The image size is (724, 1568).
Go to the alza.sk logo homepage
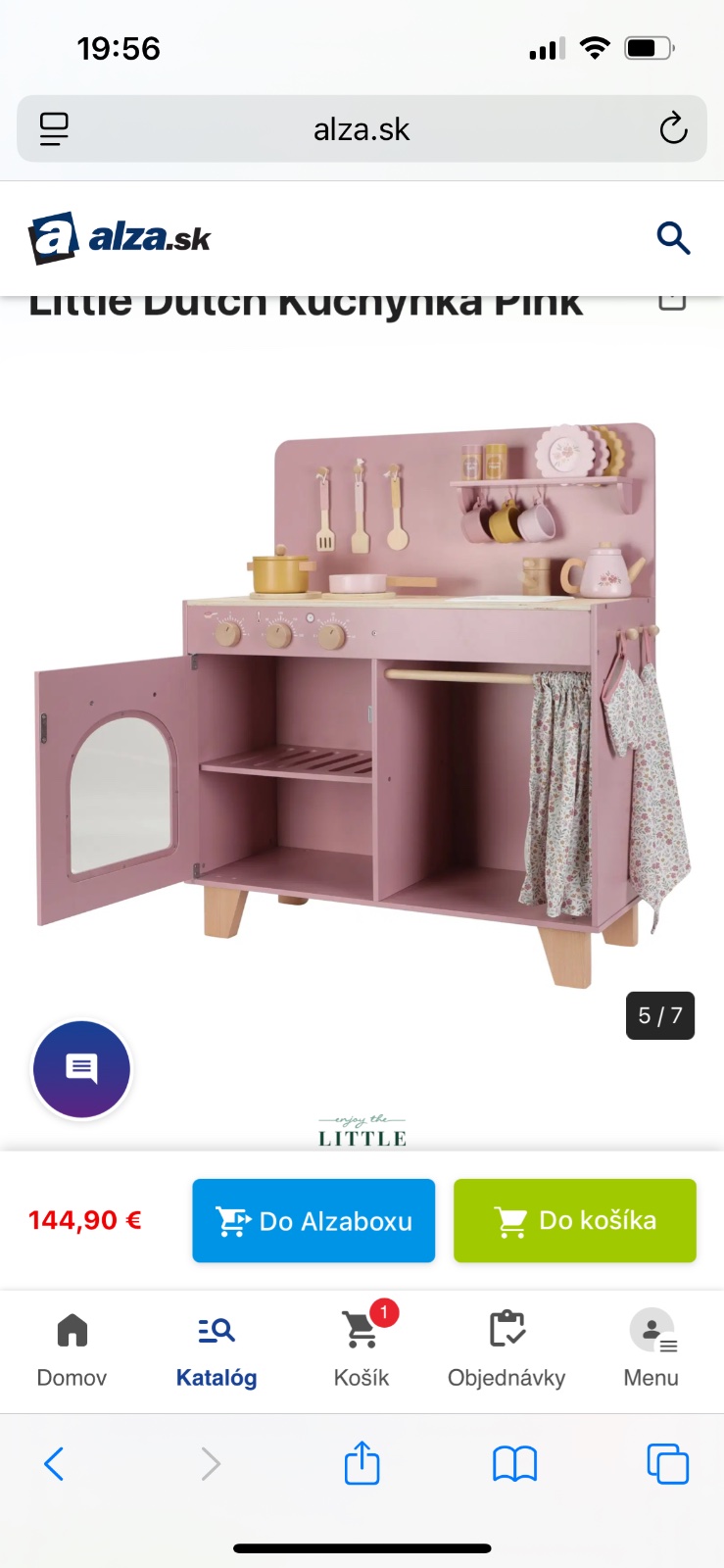coord(121,238)
